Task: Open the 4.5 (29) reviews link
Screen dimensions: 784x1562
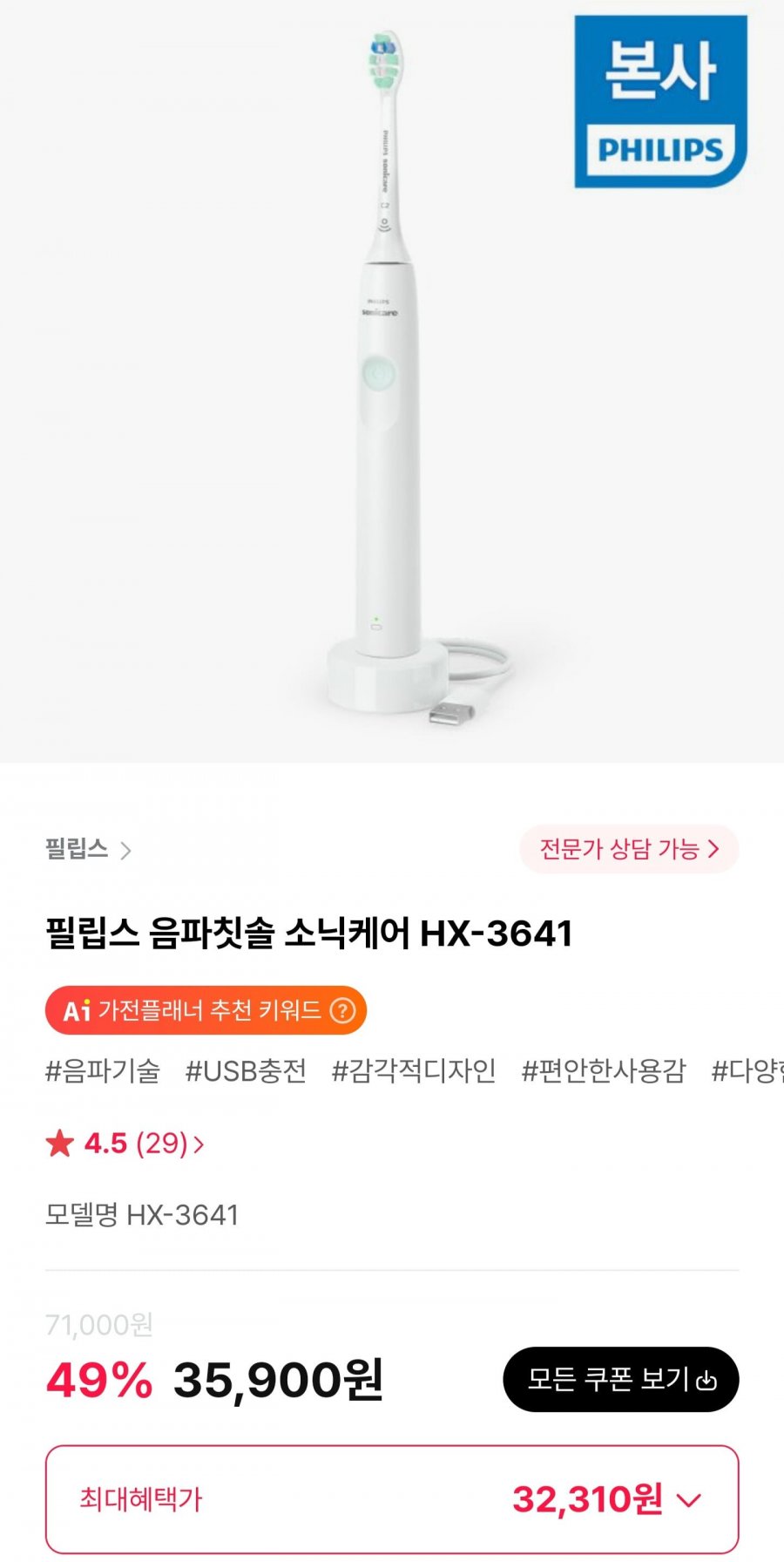Action: [x=125, y=1144]
